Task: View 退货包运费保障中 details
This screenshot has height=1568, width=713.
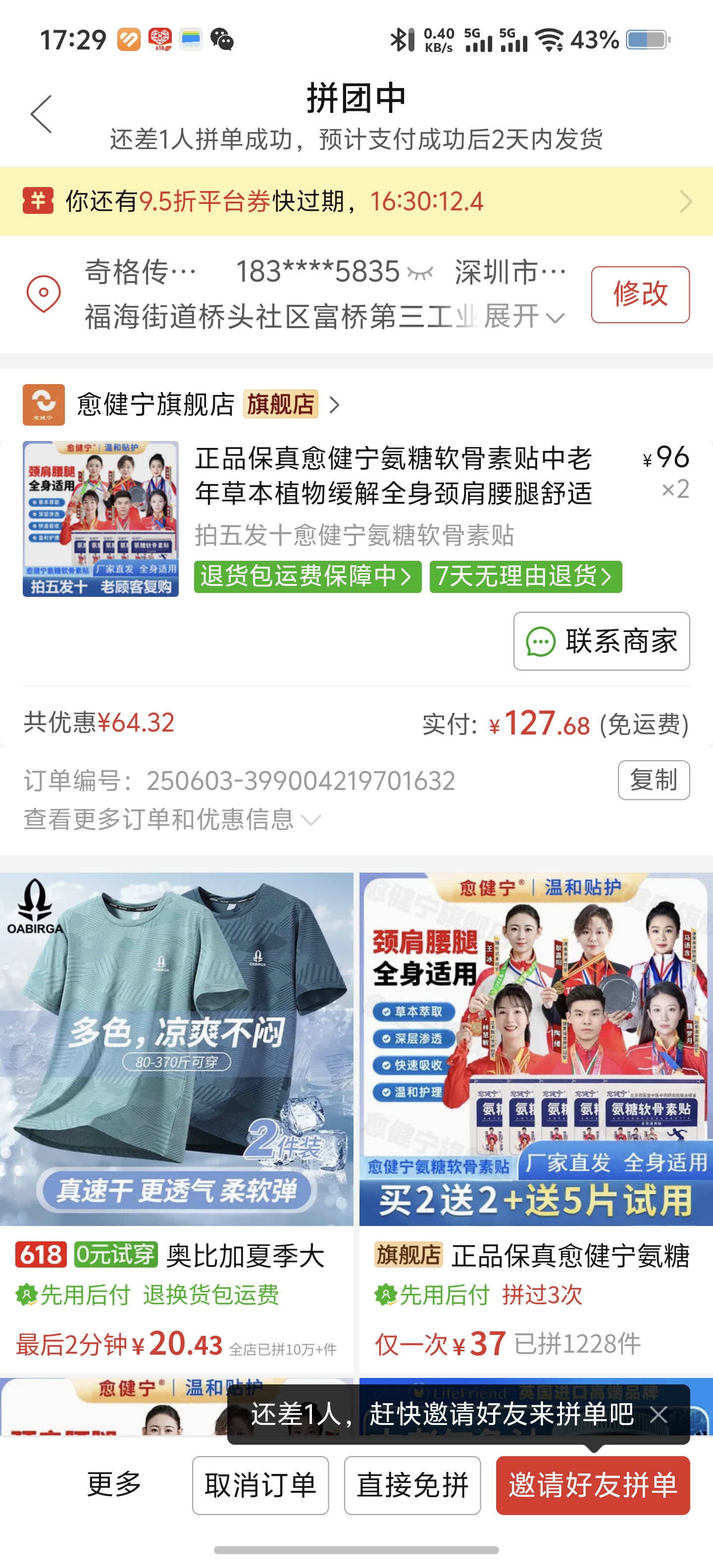Action: (x=307, y=577)
